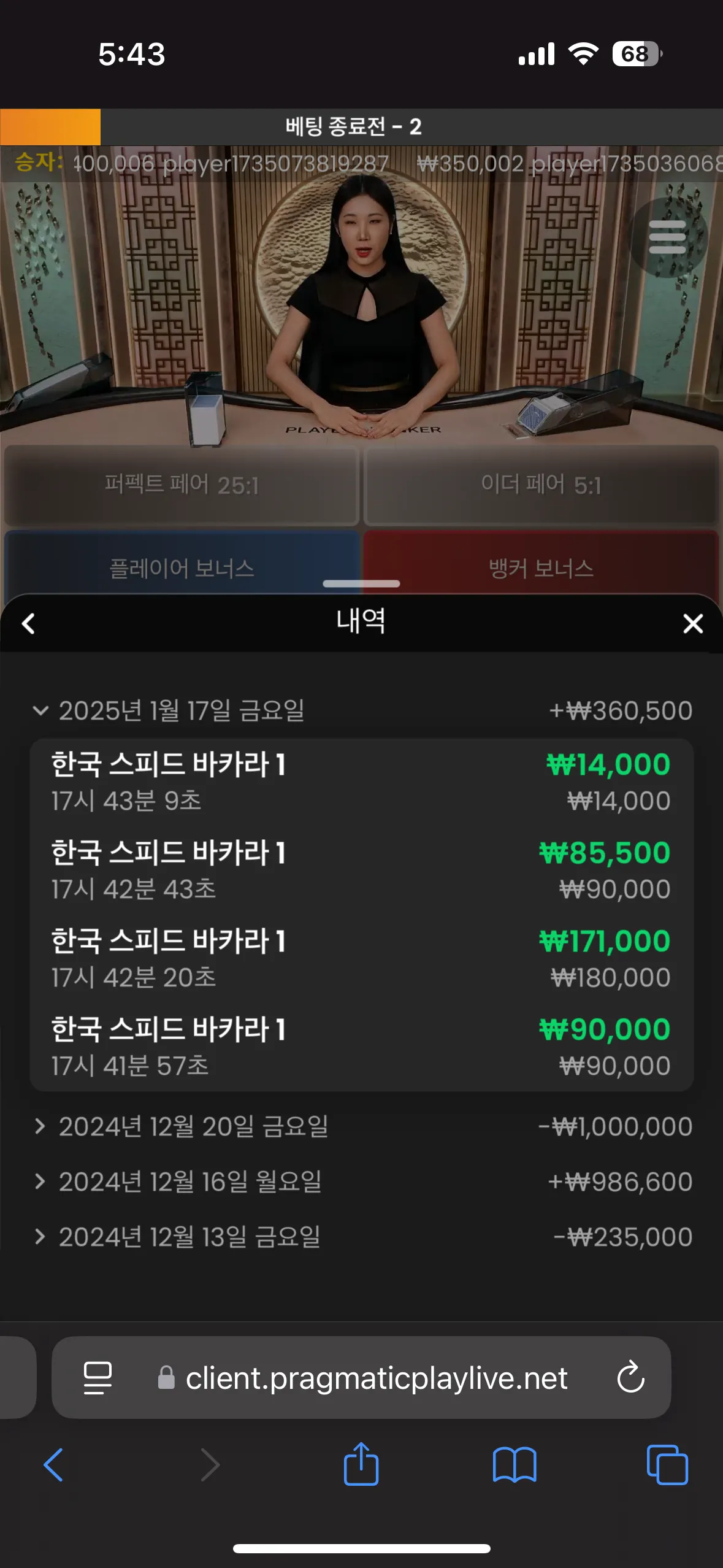Go back to the previous Safari page
The height and width of the screenshot is (1568, 723).
54,1465
